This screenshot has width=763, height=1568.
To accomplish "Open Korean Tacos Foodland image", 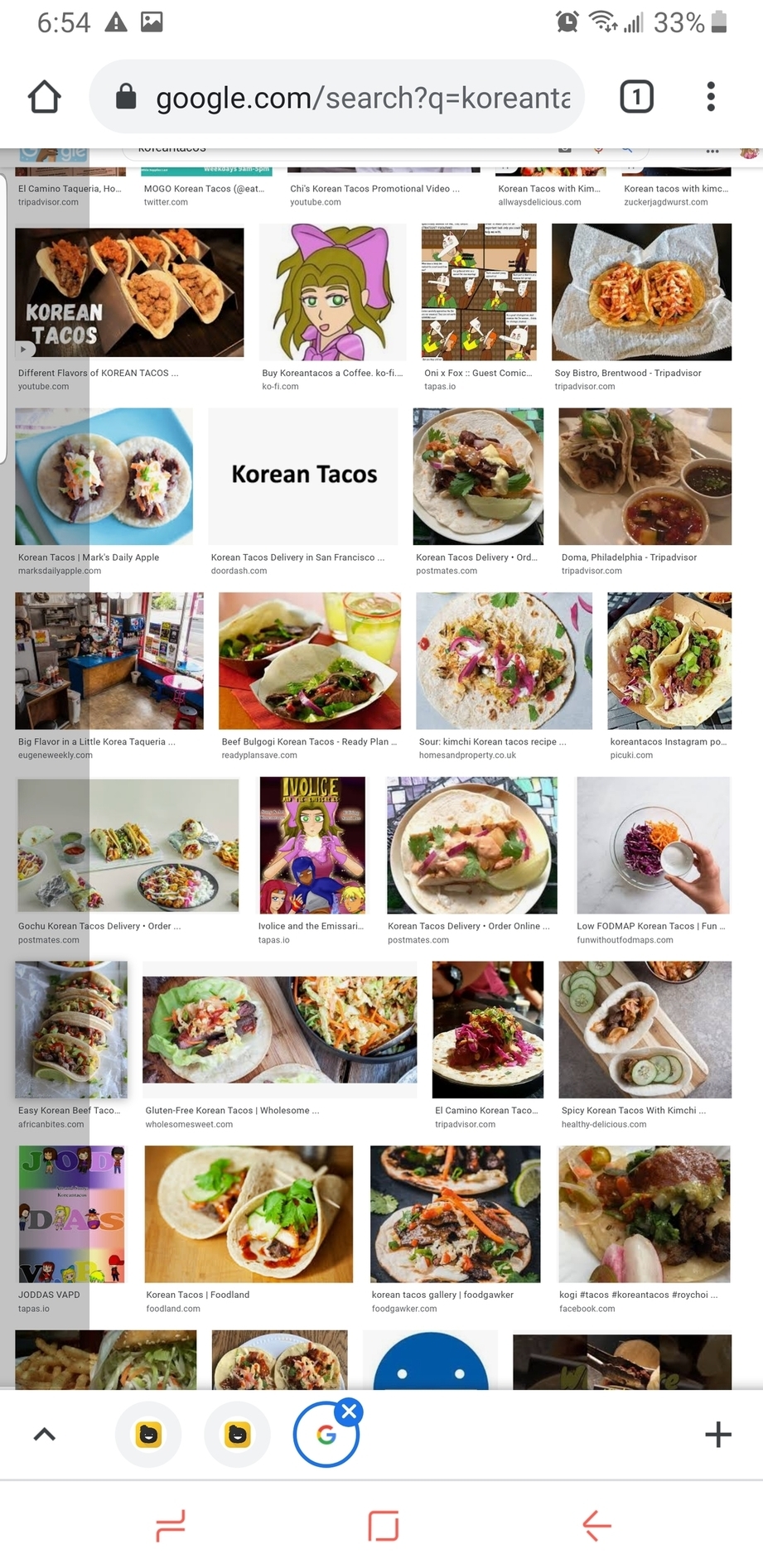I will pyautogui.click(x=249, y=1213).
